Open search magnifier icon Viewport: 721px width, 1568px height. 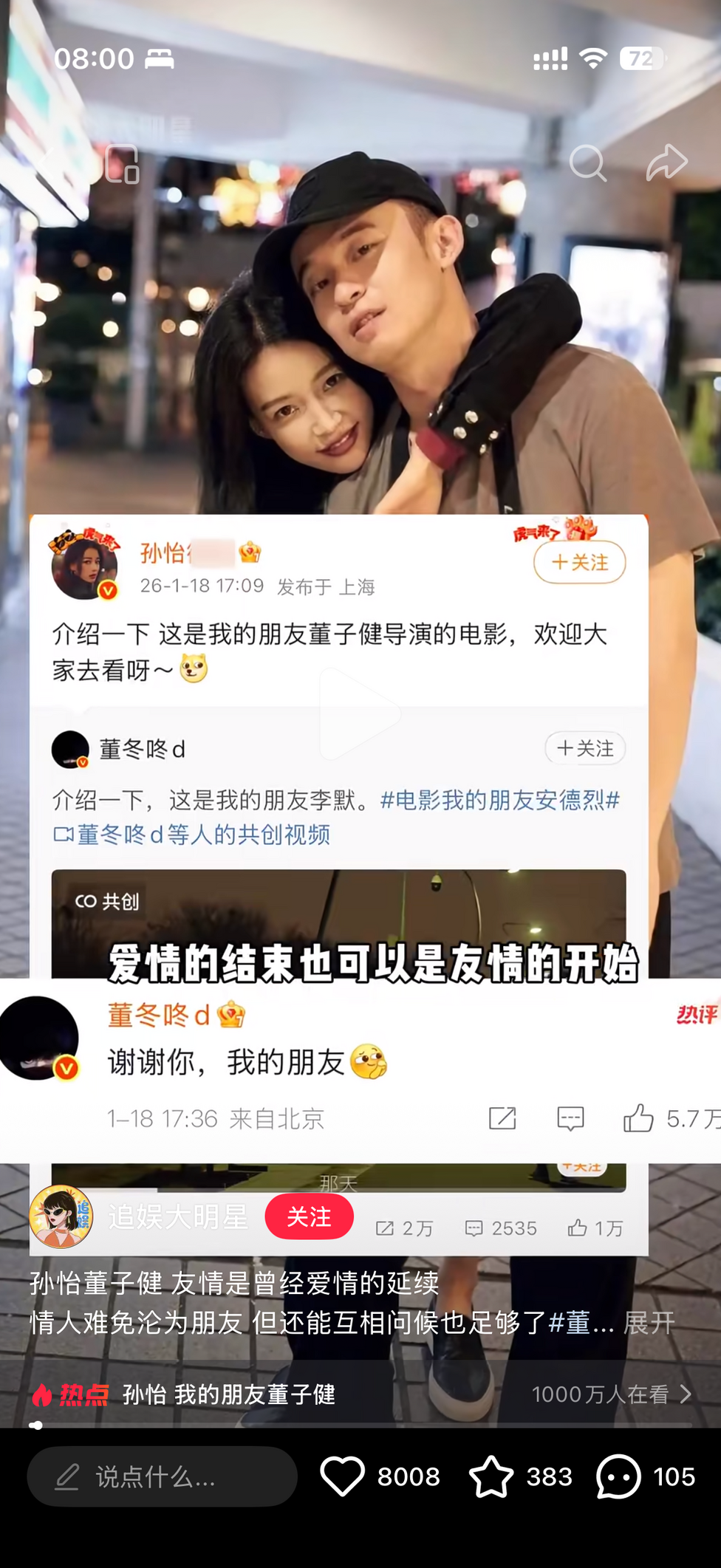click(587, 163)
